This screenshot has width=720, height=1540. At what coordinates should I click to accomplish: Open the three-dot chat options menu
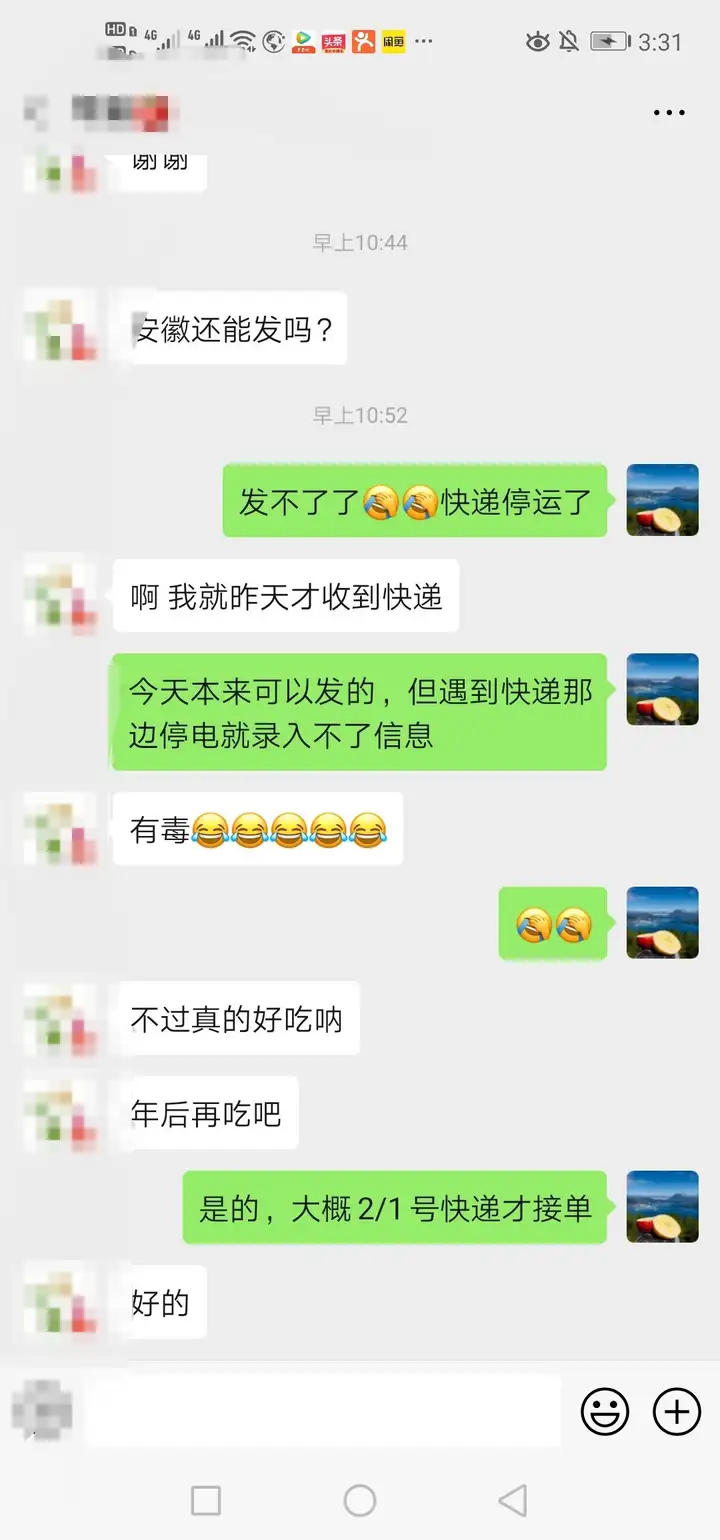pyautogui.click(x=669, y=112)
